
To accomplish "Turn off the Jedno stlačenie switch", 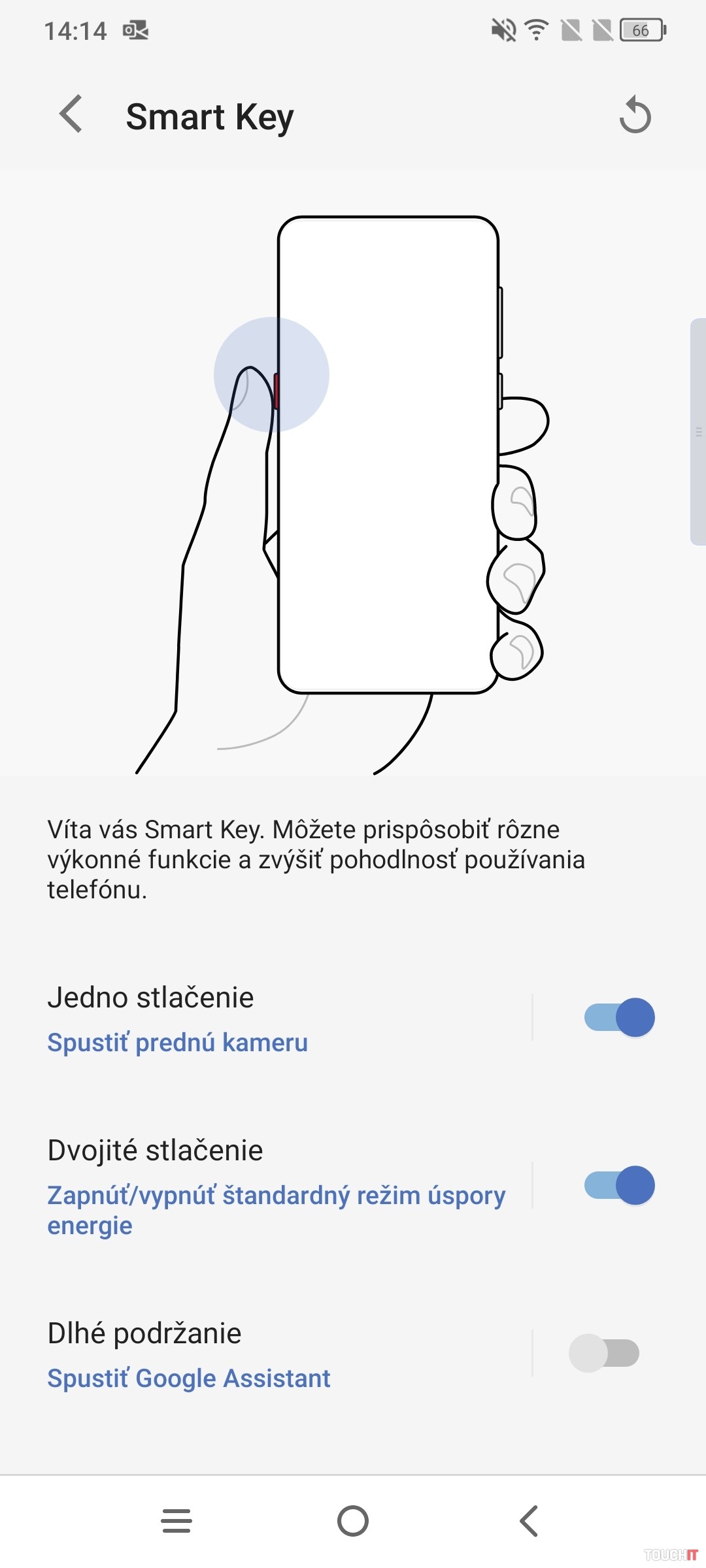I will coord(619,1017).
